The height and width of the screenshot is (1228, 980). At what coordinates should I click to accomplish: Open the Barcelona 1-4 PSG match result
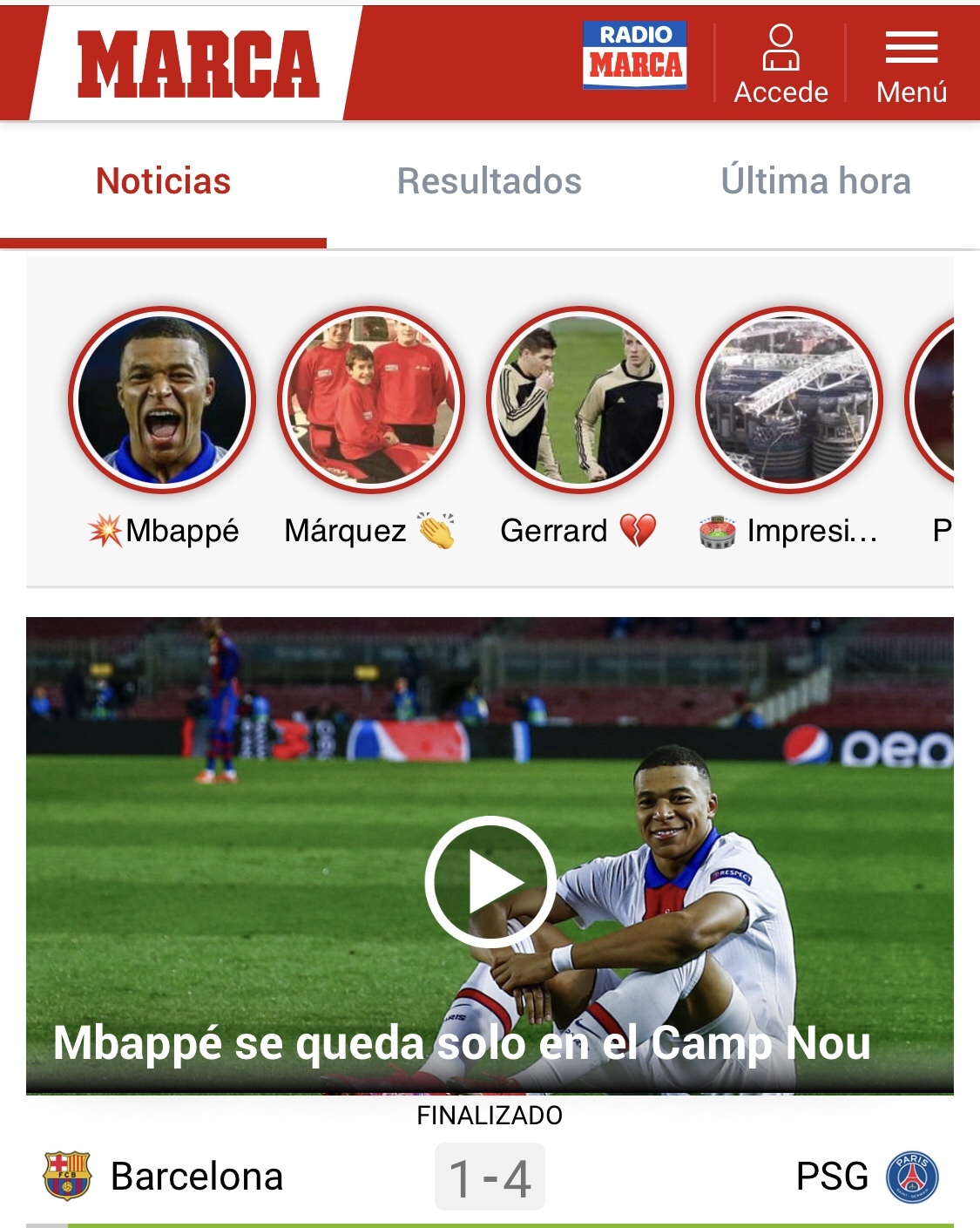tap(490, 1177)
